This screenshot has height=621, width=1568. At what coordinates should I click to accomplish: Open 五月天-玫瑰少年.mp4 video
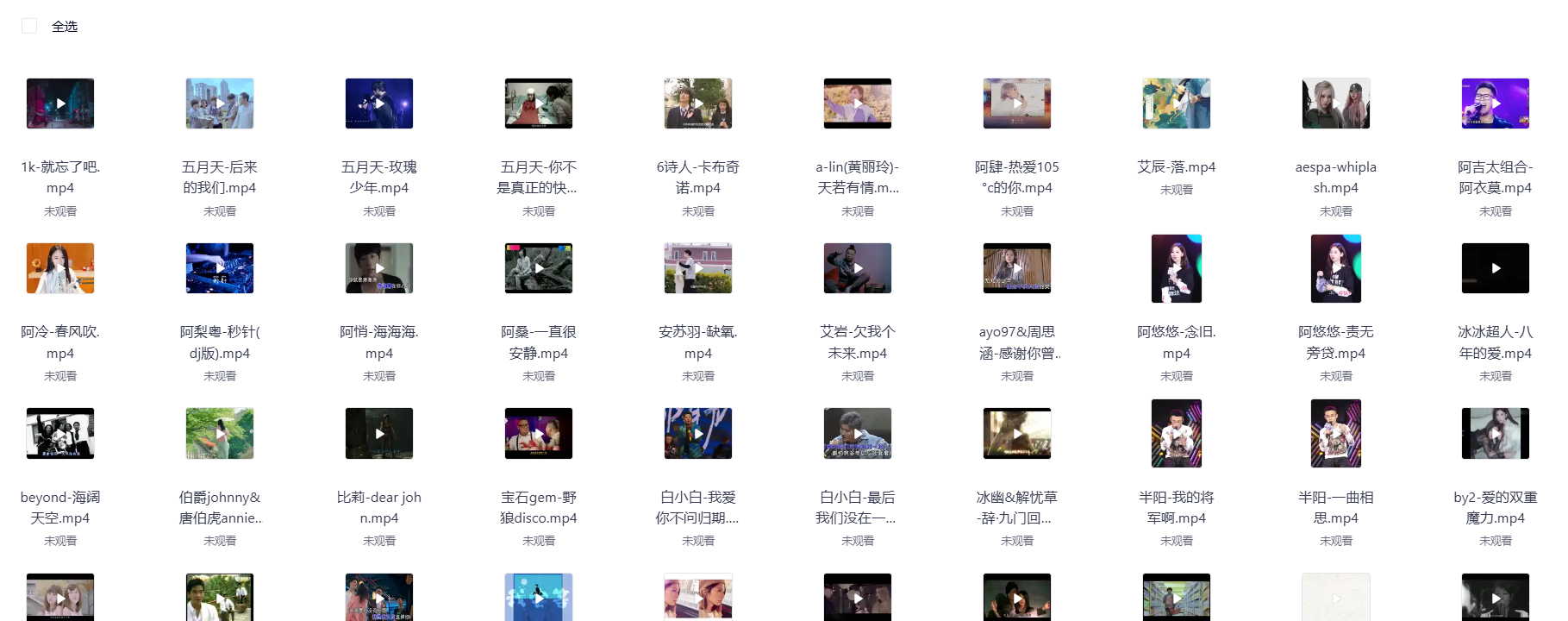click(x=379, y=103)
